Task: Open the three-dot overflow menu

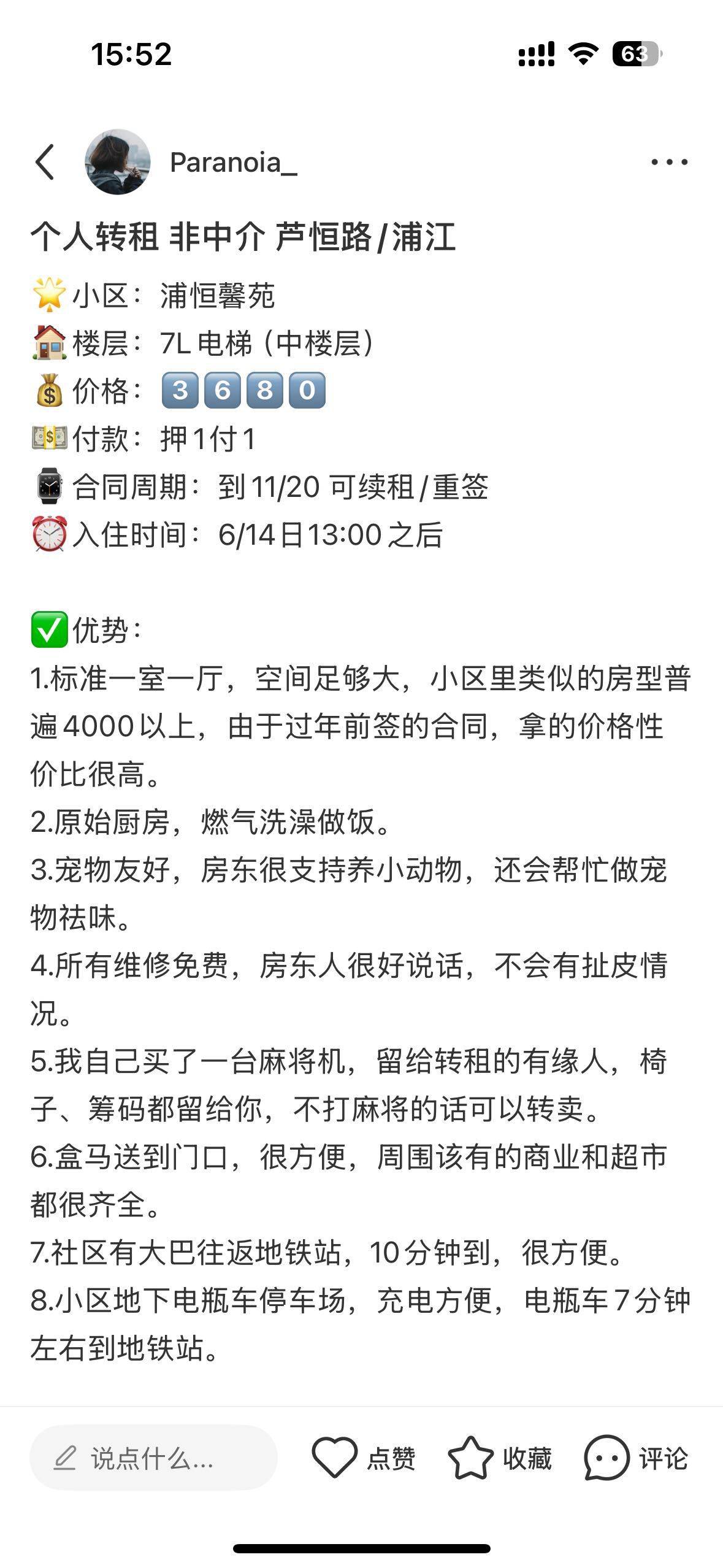Action: point(669,163)
